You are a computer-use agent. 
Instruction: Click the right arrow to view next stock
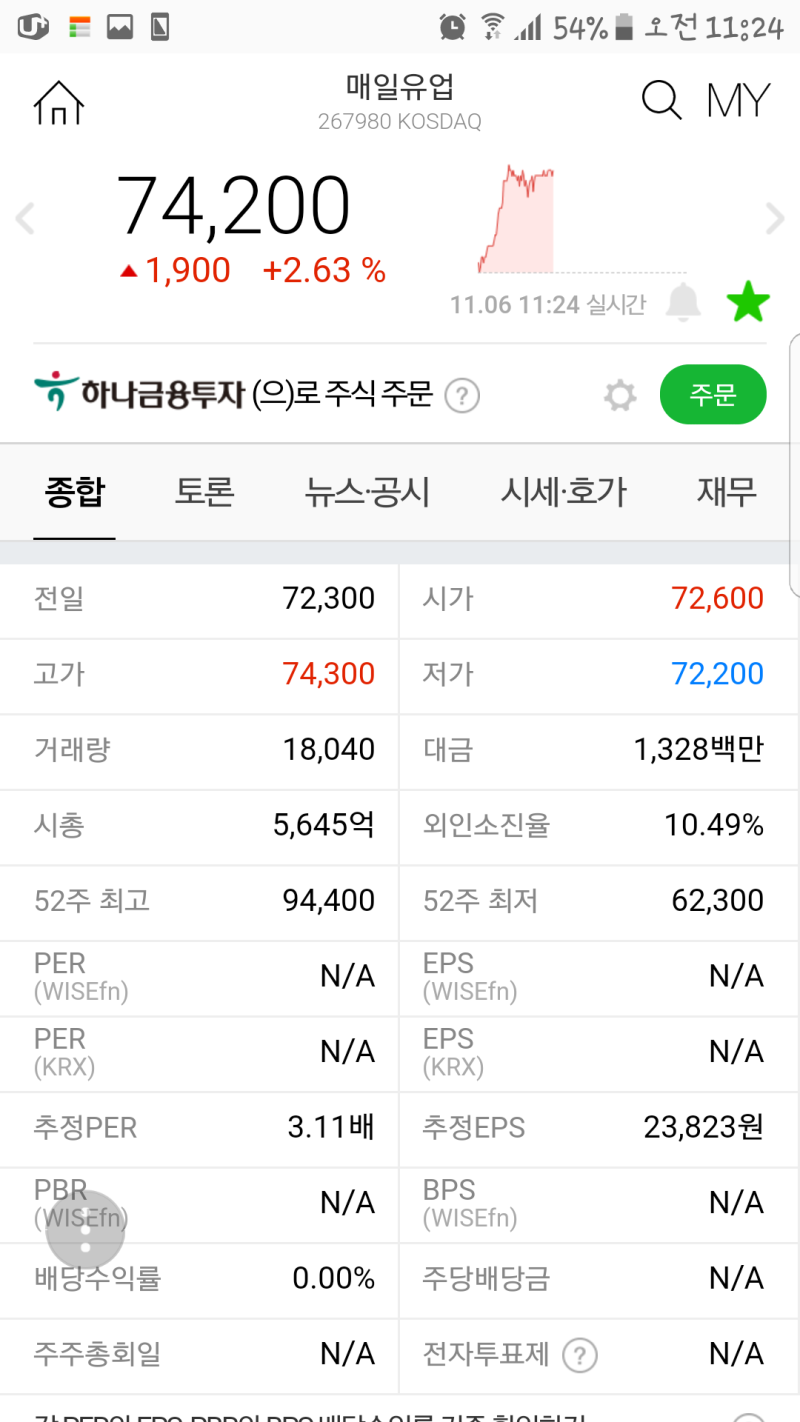pyautogui.click(x=773, y=218)
